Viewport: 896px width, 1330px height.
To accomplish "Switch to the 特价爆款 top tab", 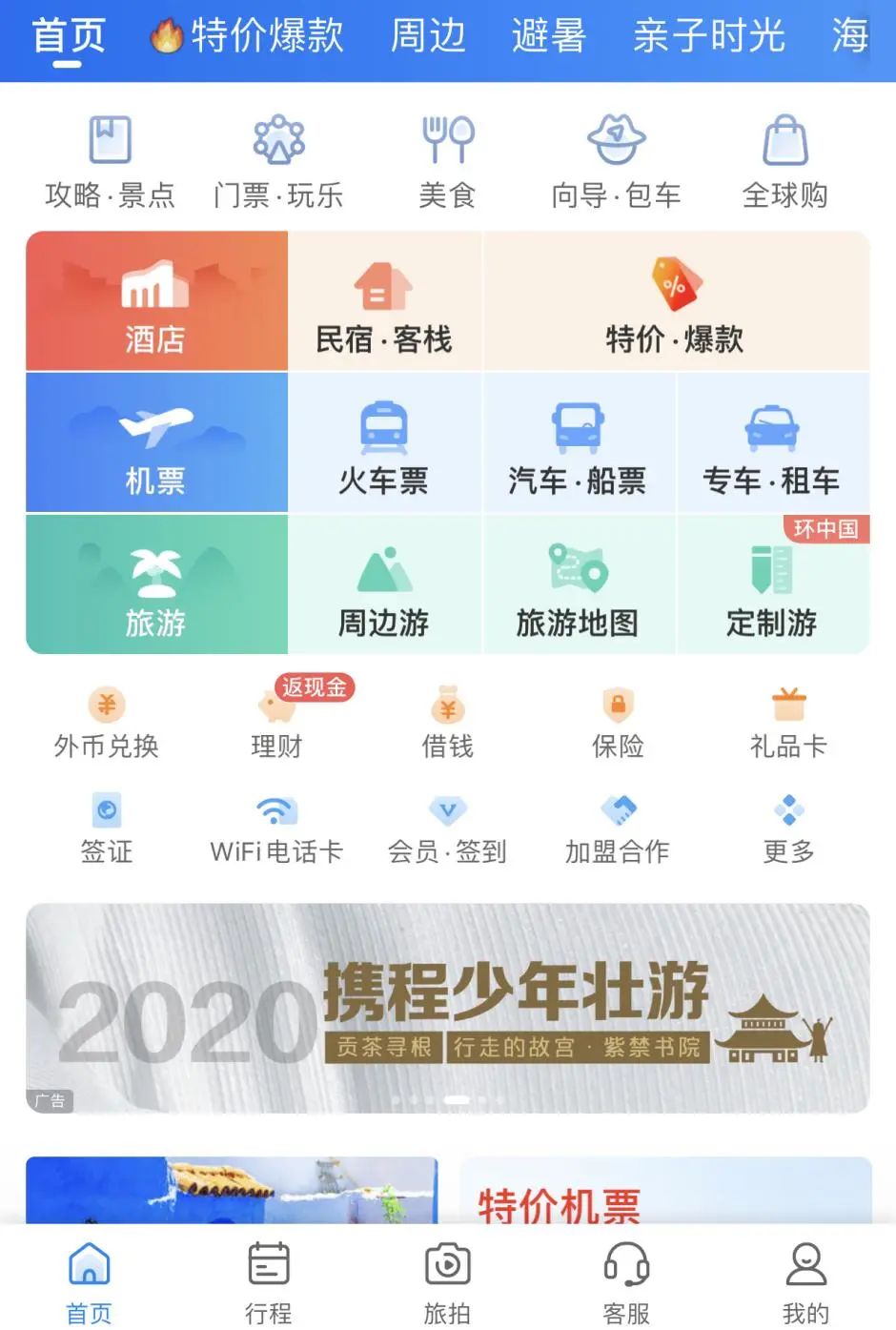I will [248, 36].
